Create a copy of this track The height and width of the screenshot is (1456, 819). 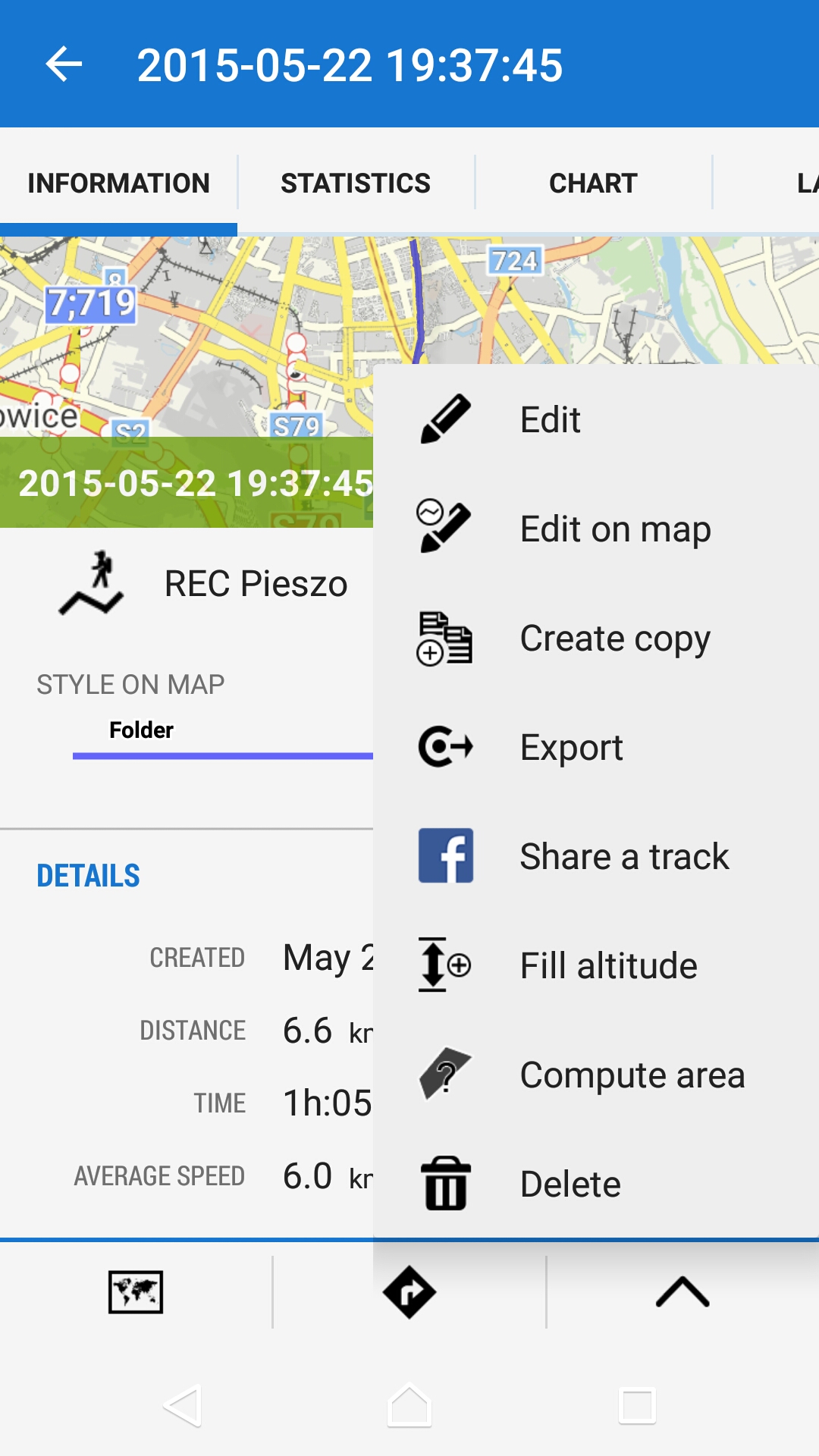click(x=615, y=639)
